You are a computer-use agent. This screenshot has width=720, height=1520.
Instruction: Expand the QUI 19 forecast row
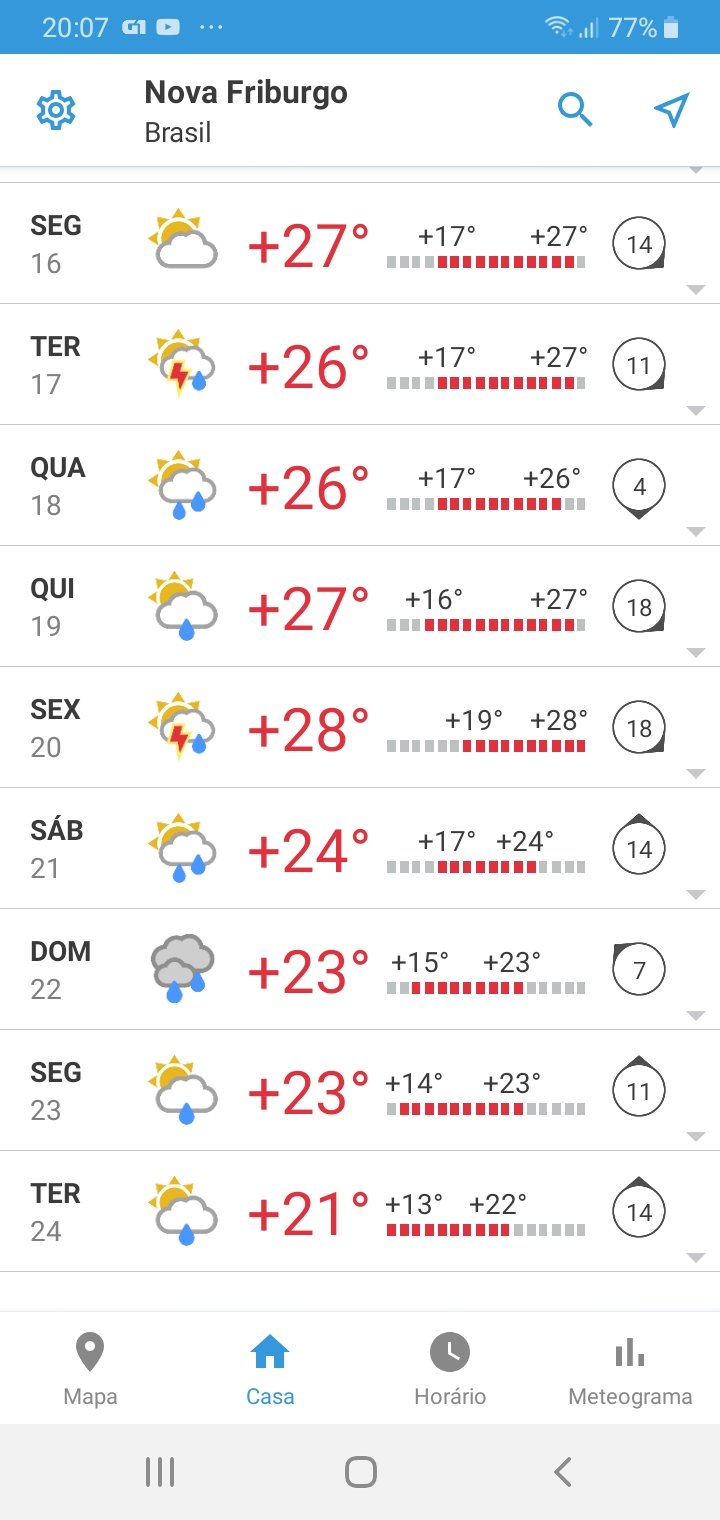[x=360, y=606]
